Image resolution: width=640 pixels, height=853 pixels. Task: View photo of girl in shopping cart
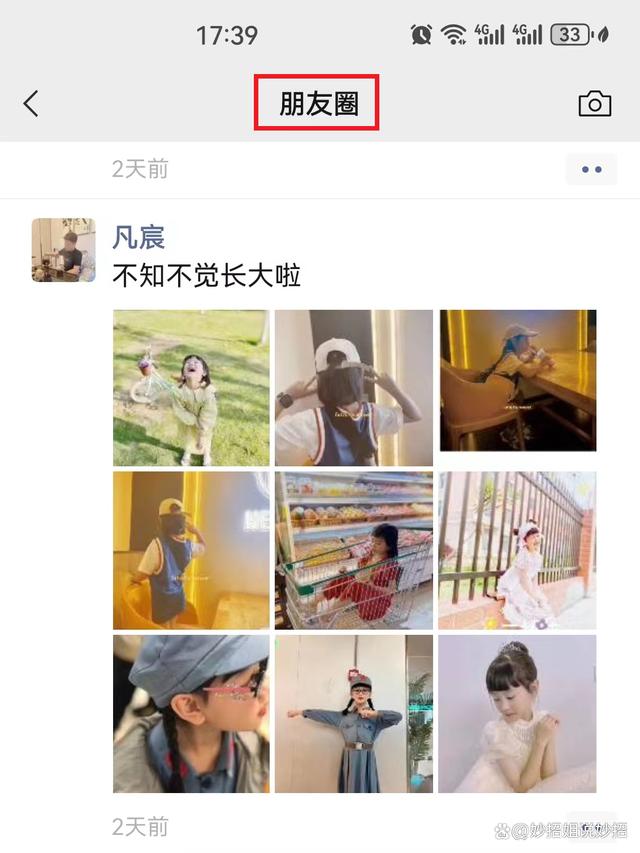[x=354, y=551]
